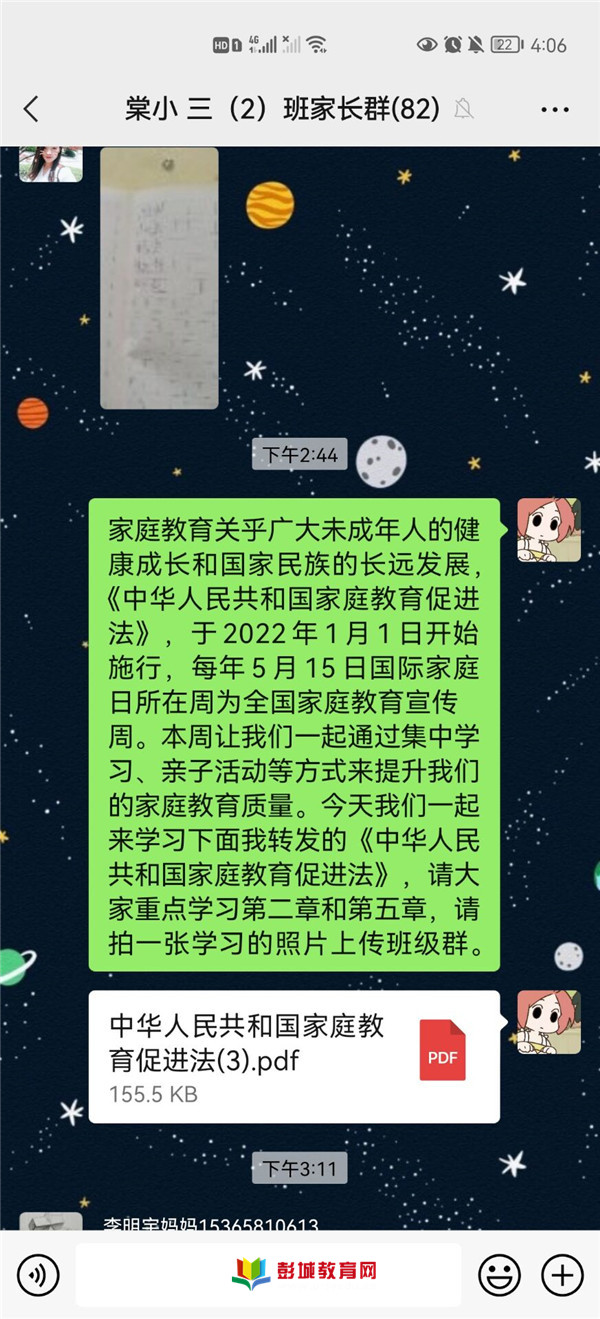Open the emoji picker

(499, 1274)
